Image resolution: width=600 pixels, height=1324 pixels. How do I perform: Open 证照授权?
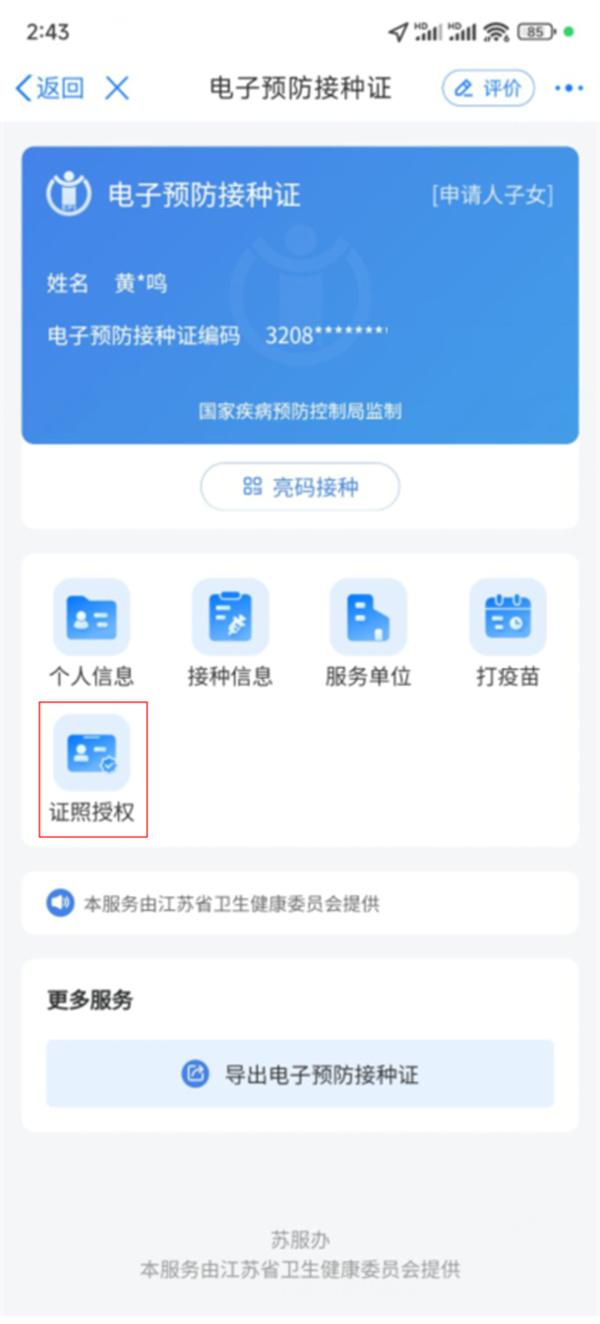point(92,768)
